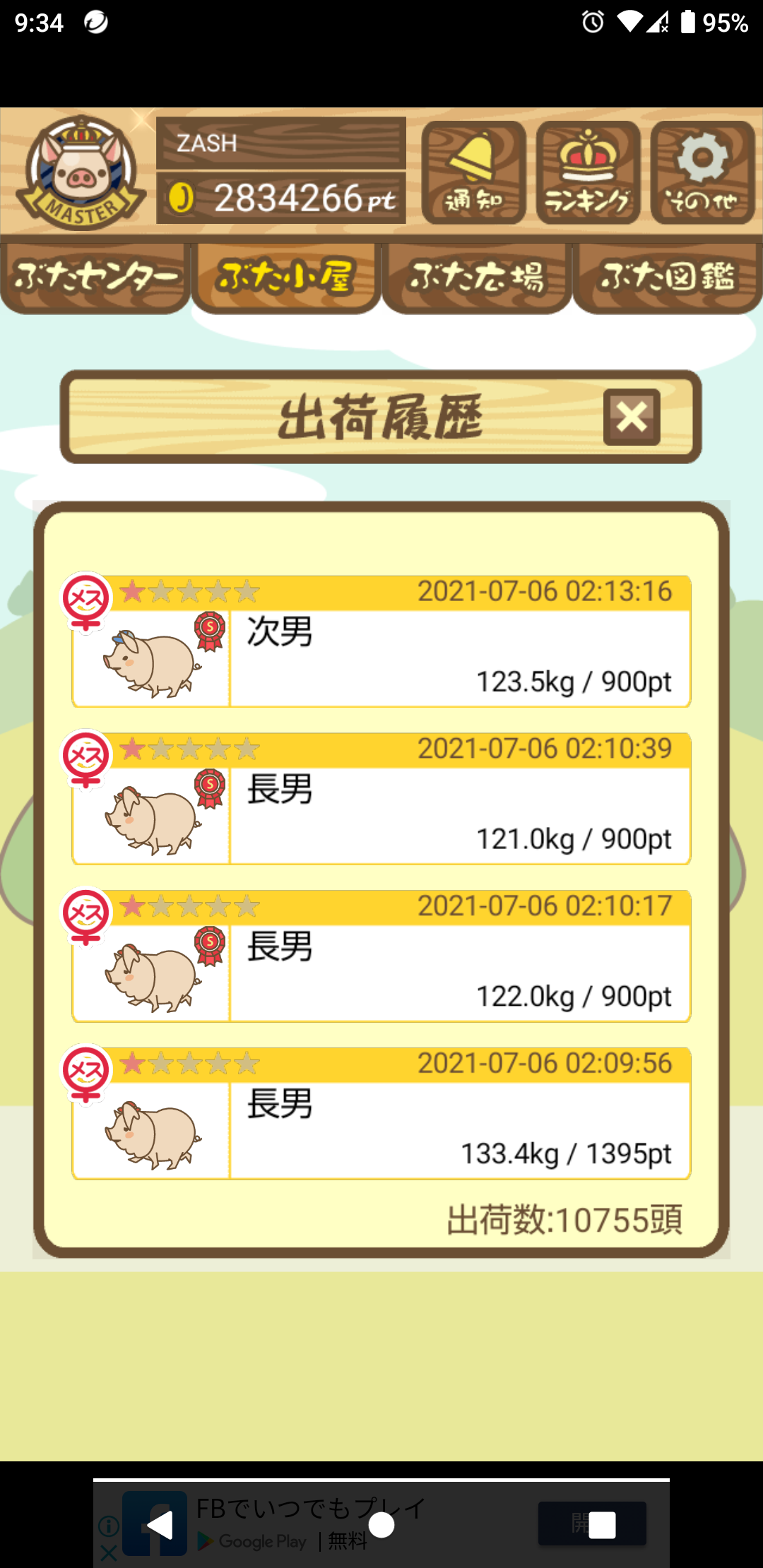
Task: Open the 通知 notifications bell
Action: tap(474, 172)
